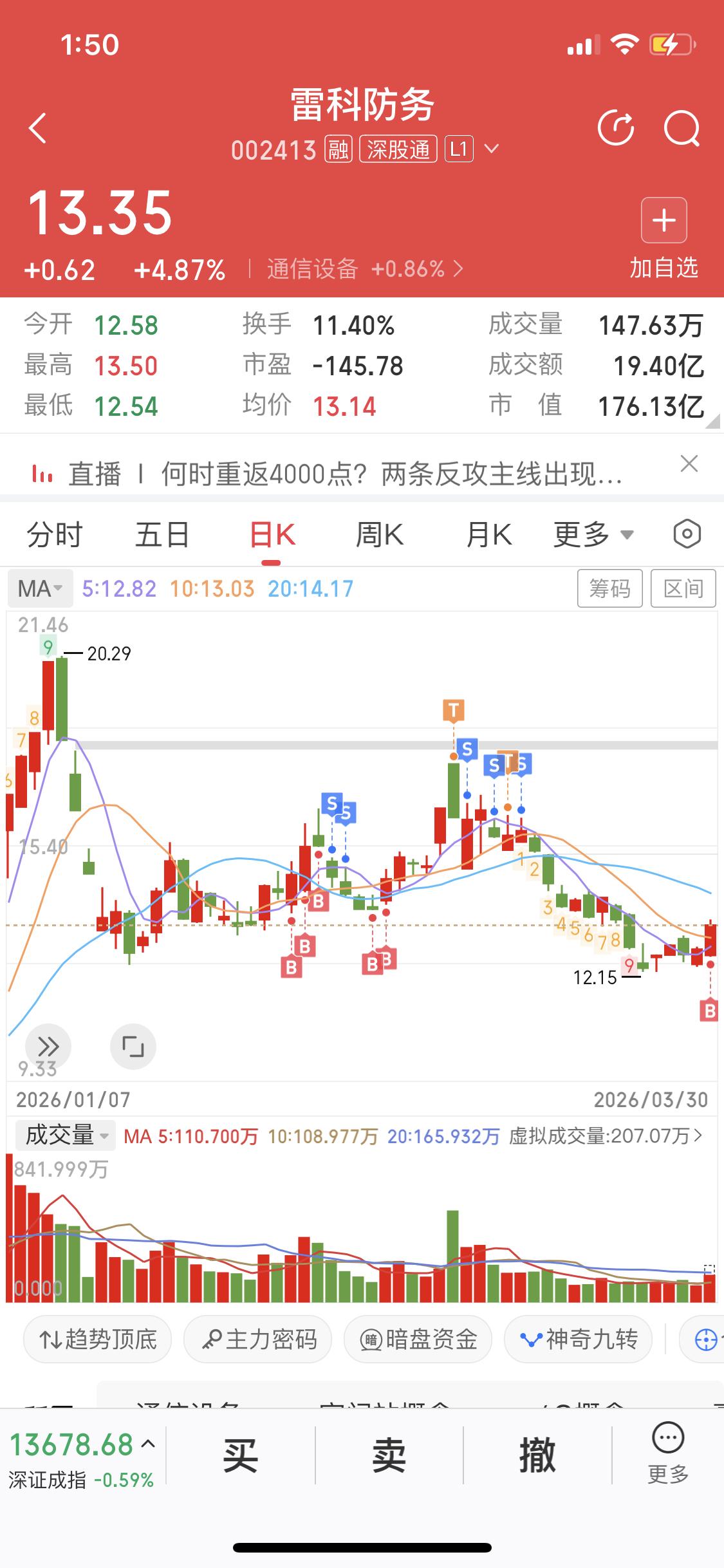This screenshot has height=1568, width=724.
Task: Toggle the 筹码 chip distribution overlay
Action: coord(609,588)
